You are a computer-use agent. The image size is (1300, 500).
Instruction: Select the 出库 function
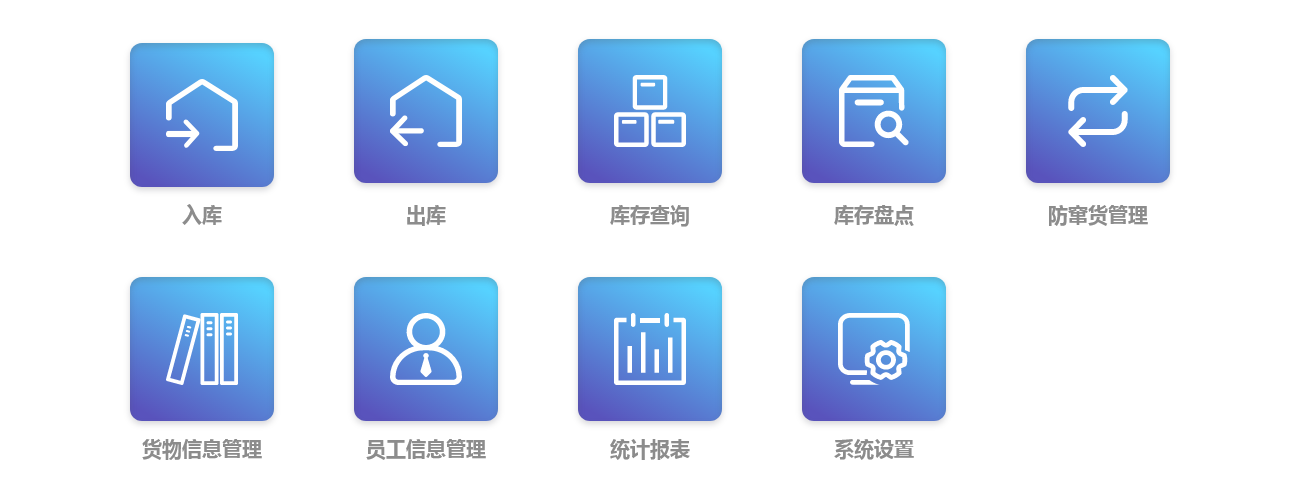coord(426,111)
